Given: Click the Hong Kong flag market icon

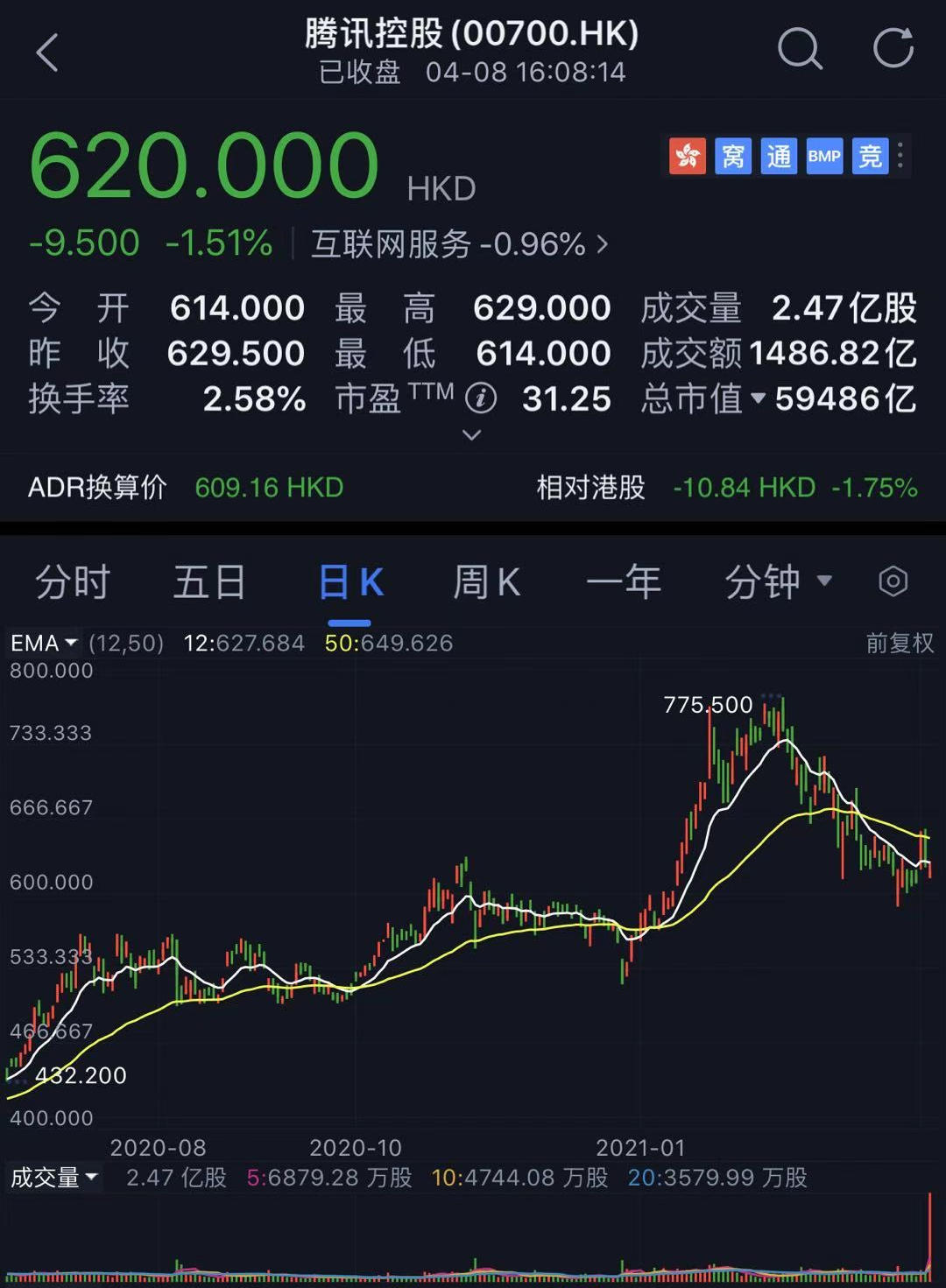Looking at the screenshot, I should point(688,156).
